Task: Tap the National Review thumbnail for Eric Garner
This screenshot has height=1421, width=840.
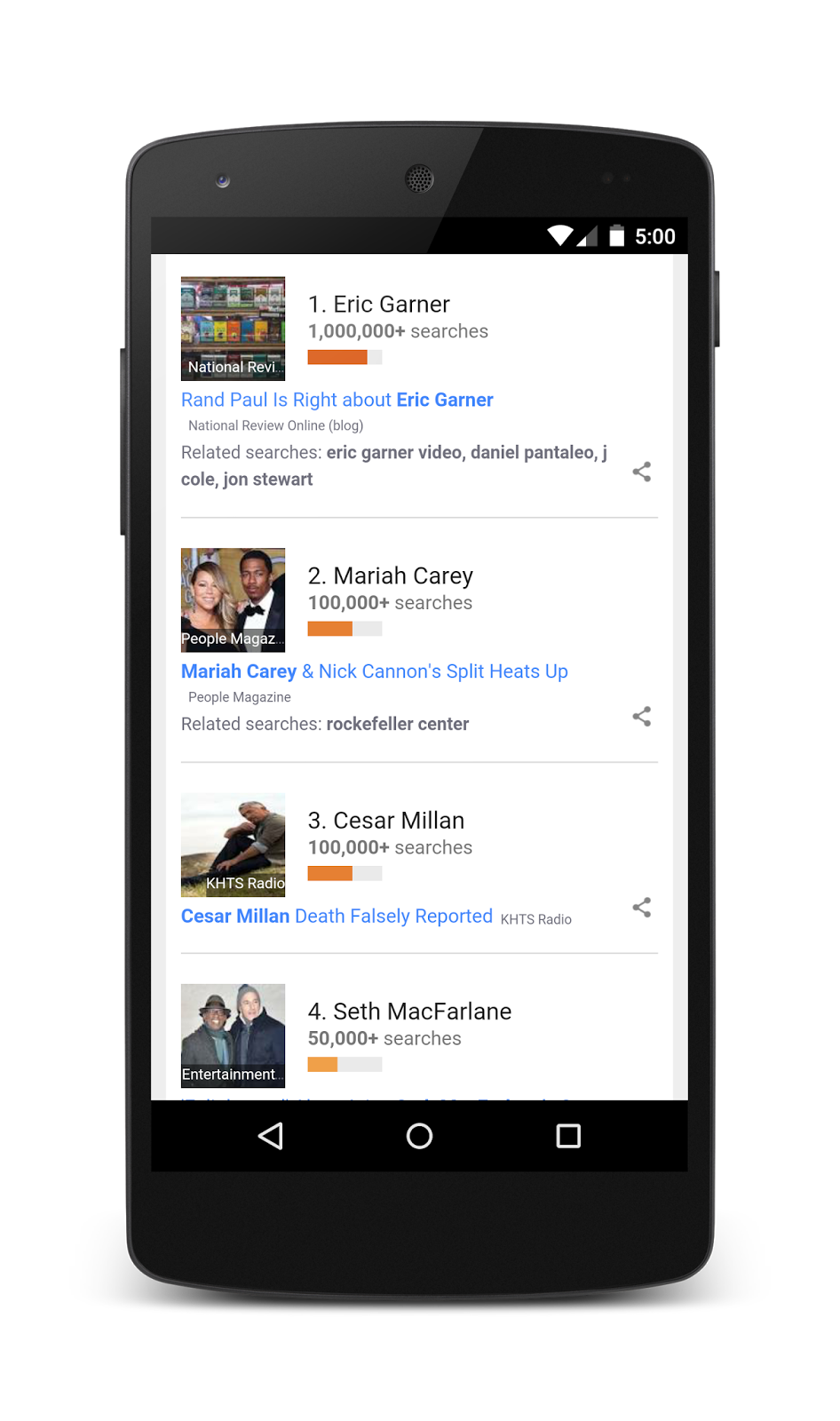Action: tap(233, 329)
